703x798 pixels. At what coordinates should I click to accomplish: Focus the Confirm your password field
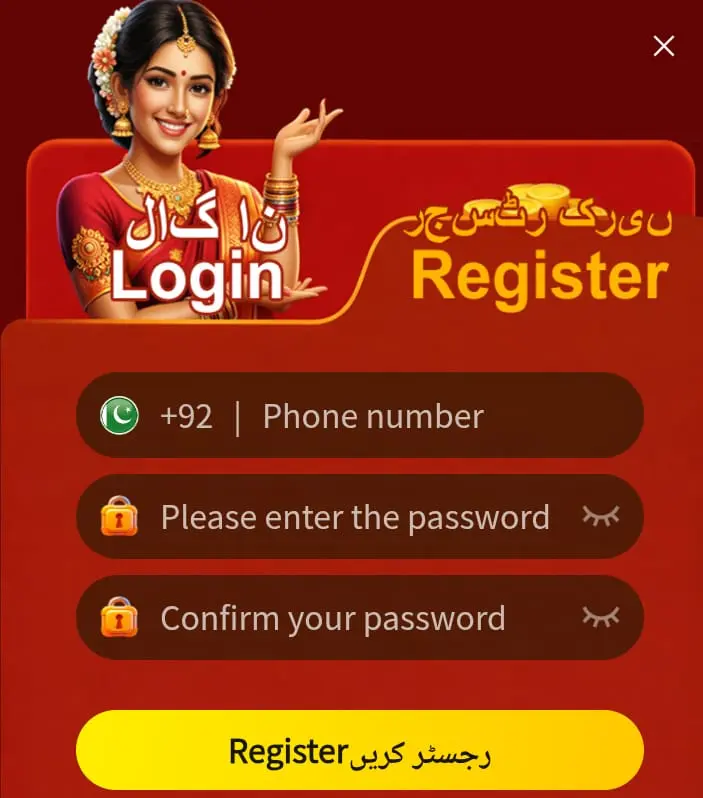(333, 618)
